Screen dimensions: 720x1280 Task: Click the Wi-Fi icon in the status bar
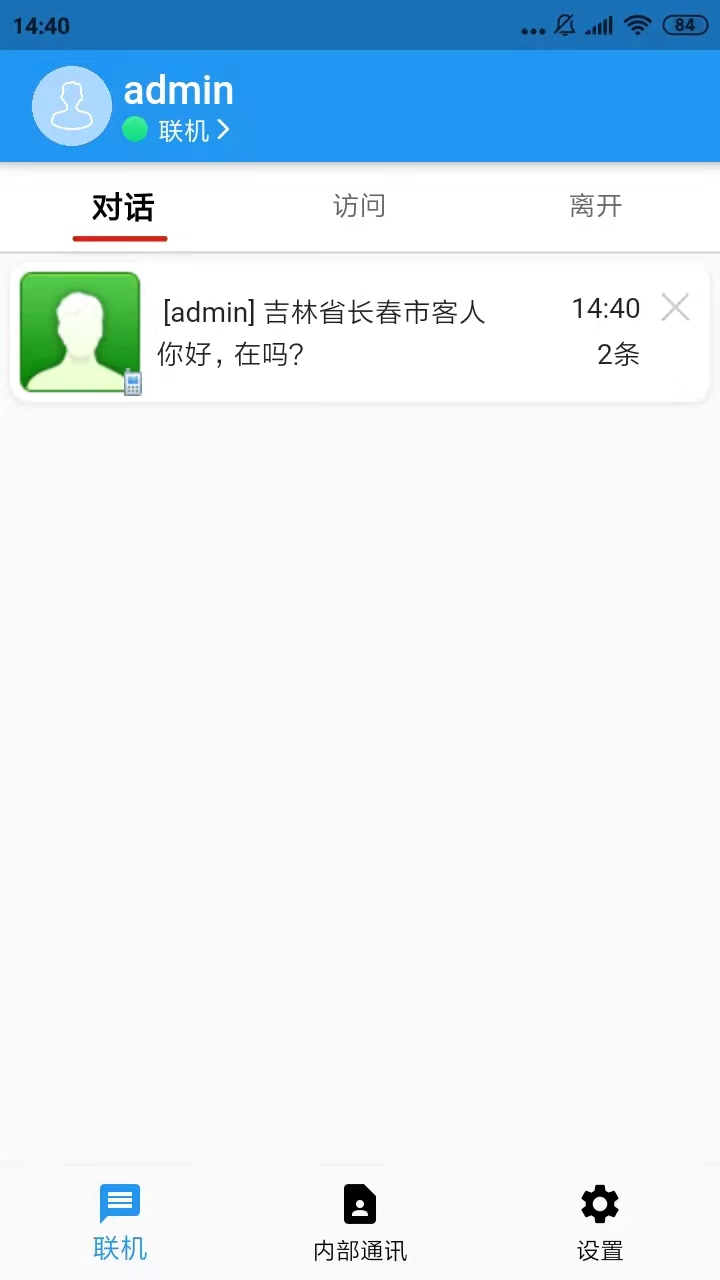pyautogui.click(x=637, y=25)
